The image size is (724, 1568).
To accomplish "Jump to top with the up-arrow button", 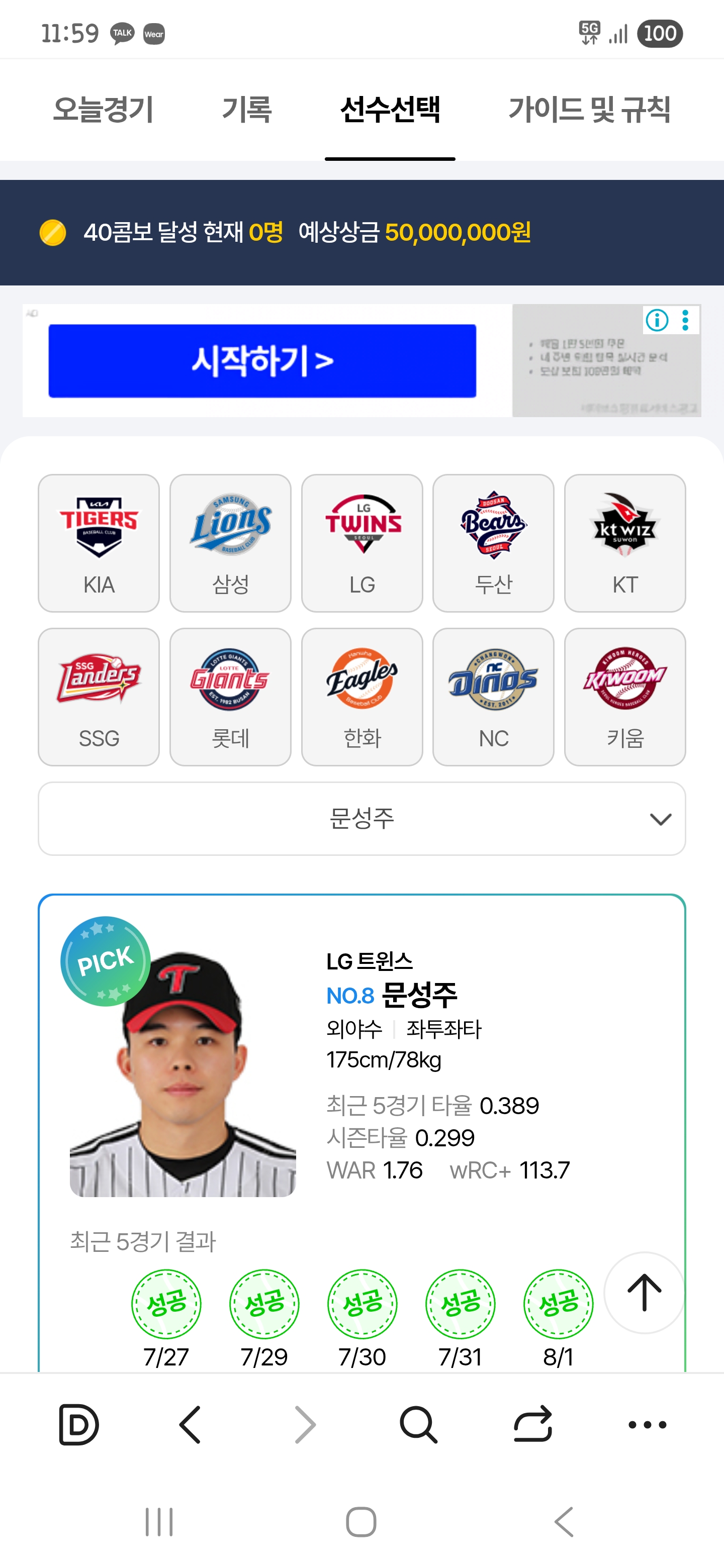I will click(644, 1292).
